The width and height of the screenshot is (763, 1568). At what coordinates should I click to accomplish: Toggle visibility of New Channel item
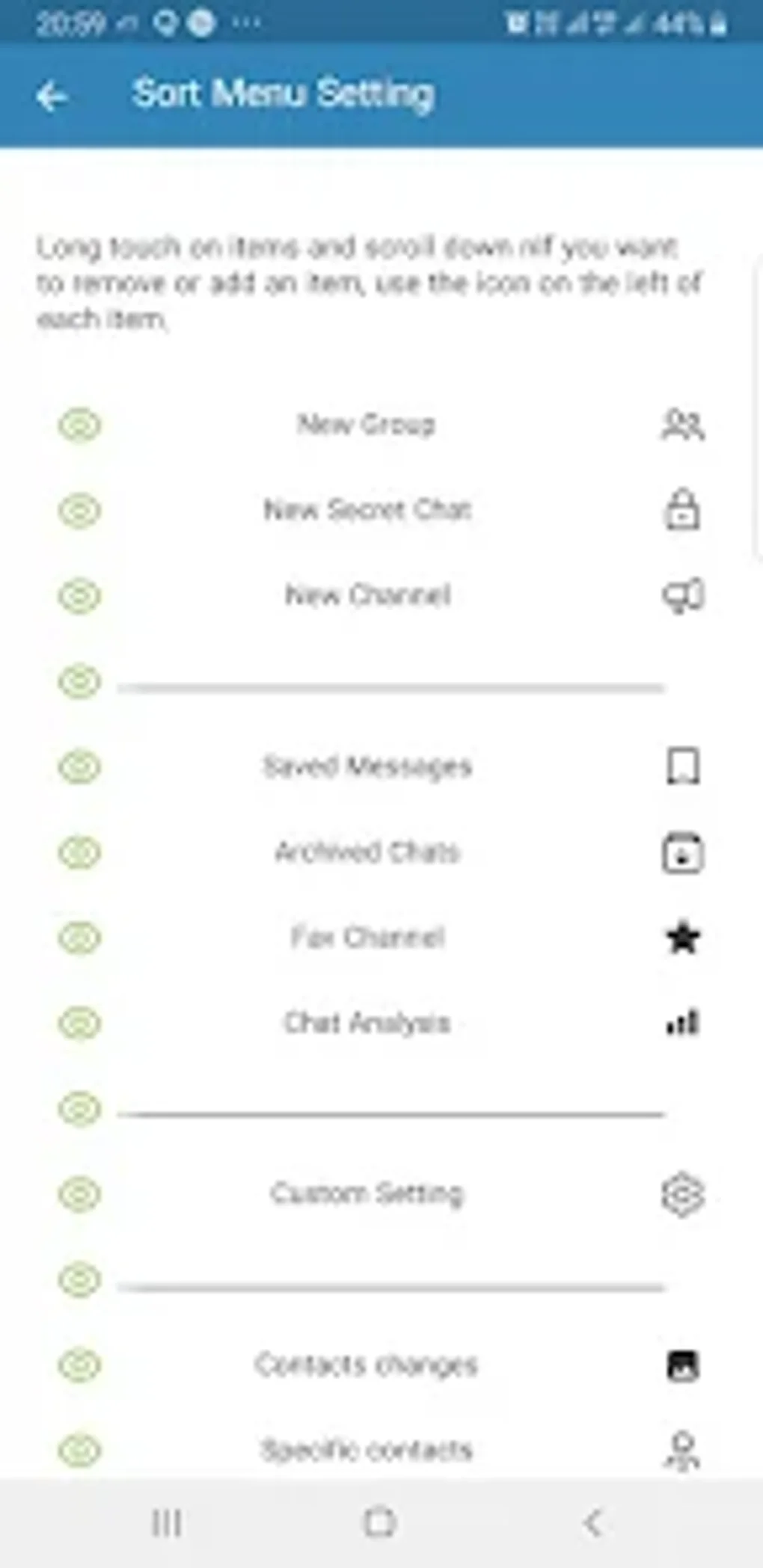80,596
